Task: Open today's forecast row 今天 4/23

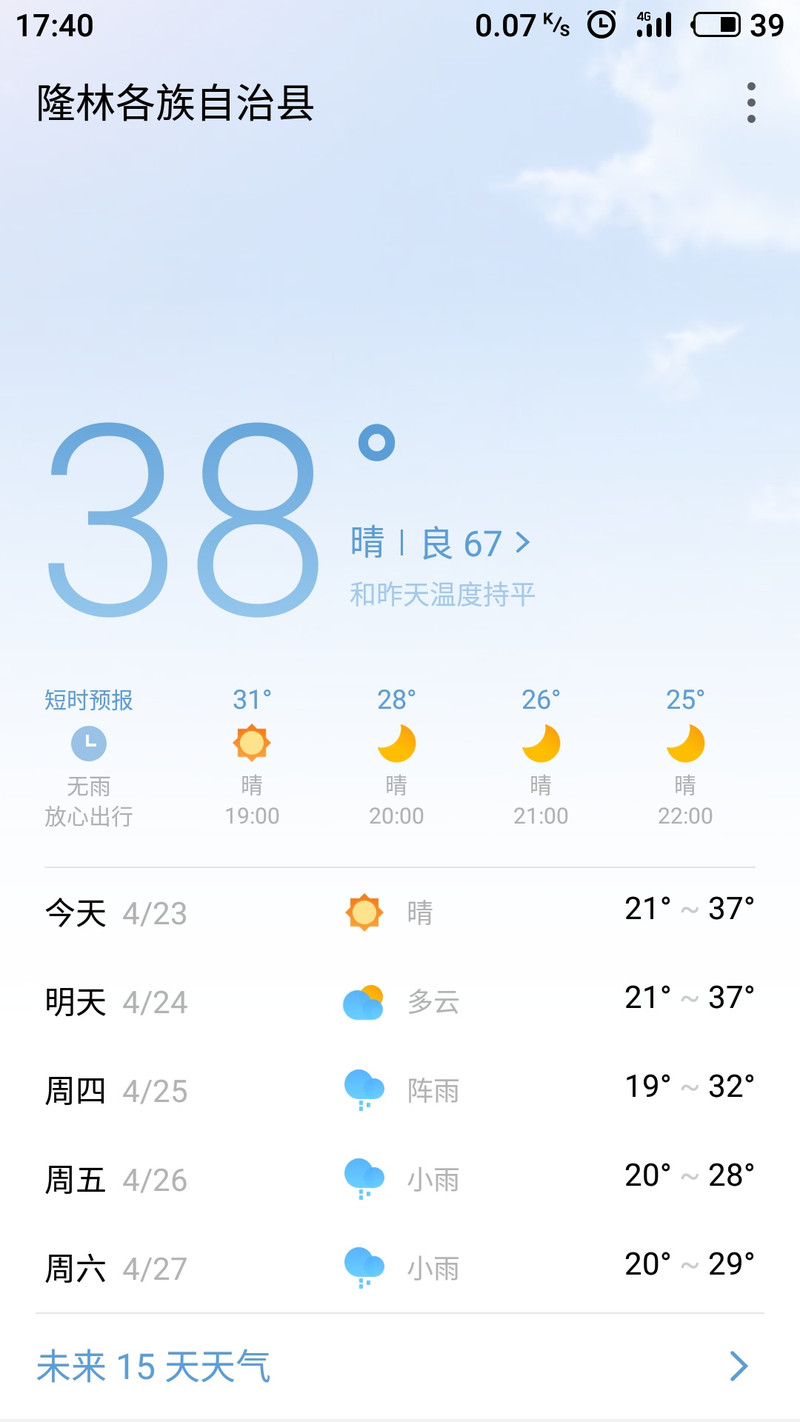Action: pos(399,912)
